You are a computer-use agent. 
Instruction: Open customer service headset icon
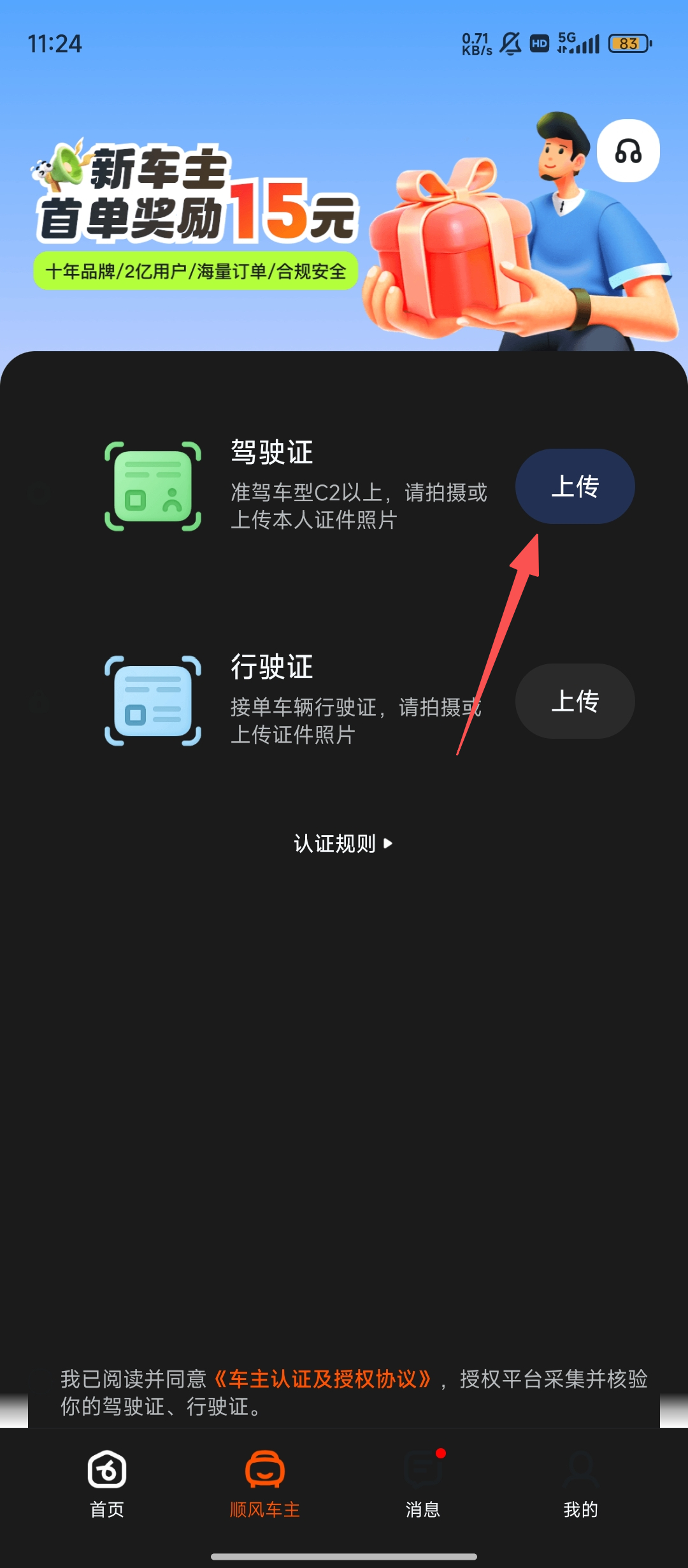coord(628,151)
